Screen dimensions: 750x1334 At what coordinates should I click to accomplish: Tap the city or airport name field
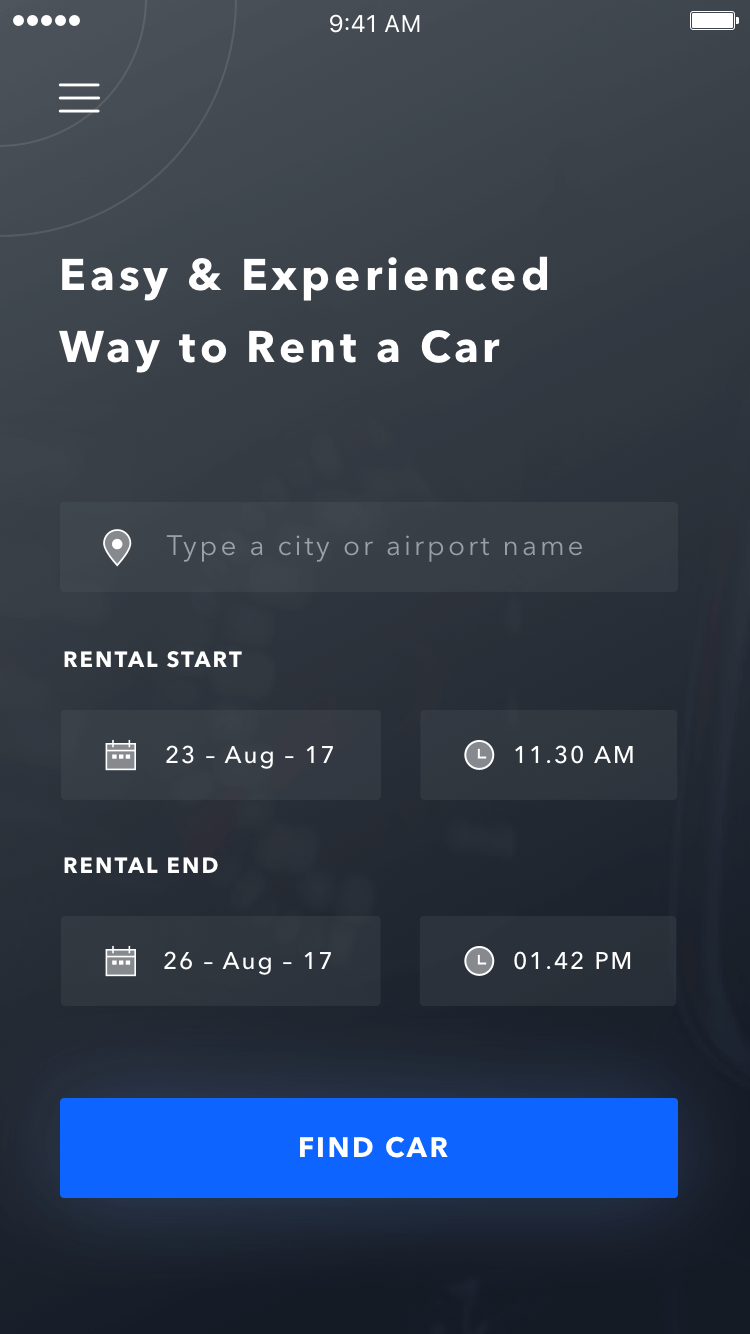click(x=369, y=547)
